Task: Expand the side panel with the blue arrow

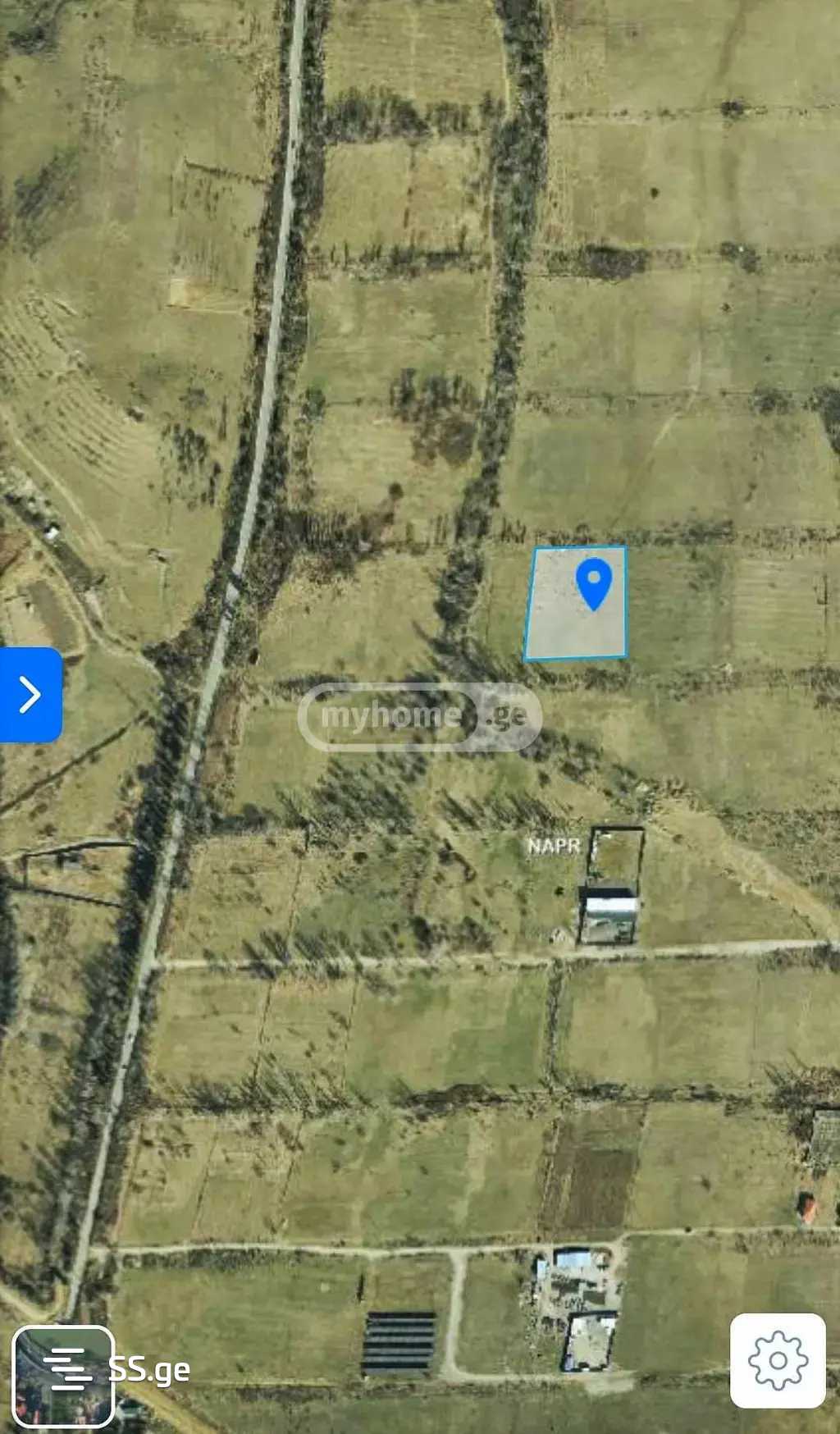Action: 30,694
